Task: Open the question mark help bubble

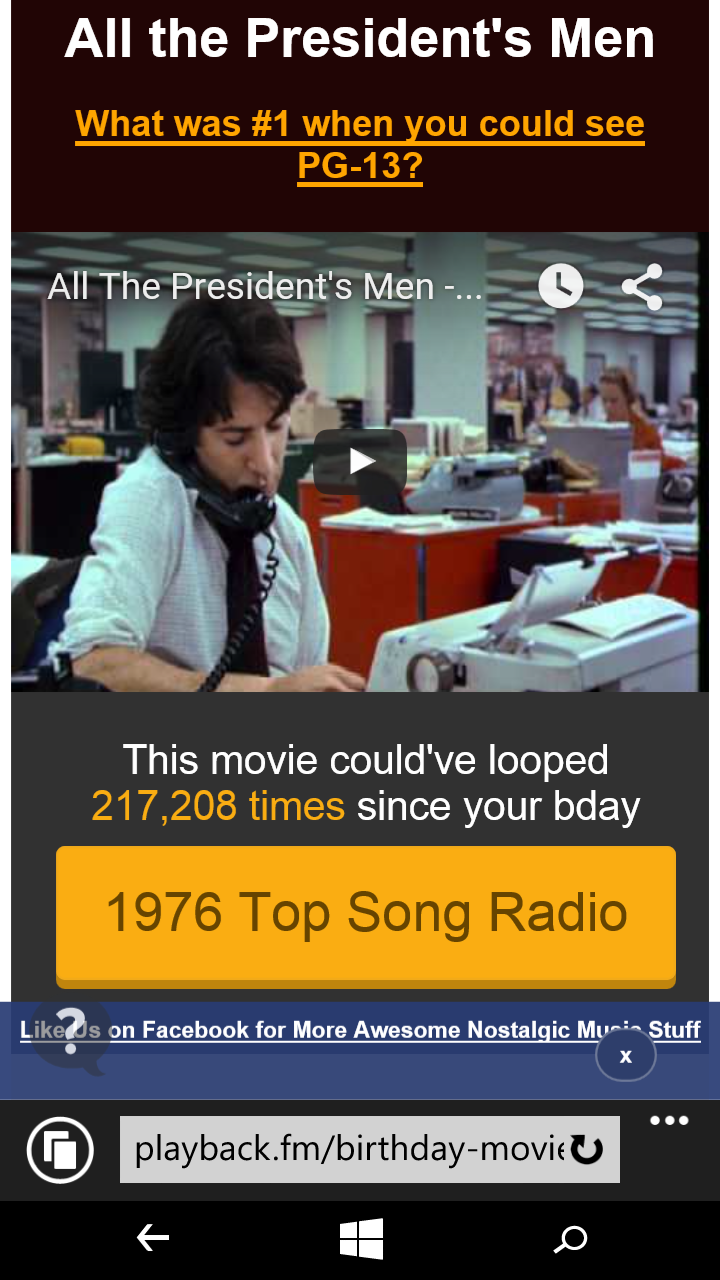Action: point(70,1038)
